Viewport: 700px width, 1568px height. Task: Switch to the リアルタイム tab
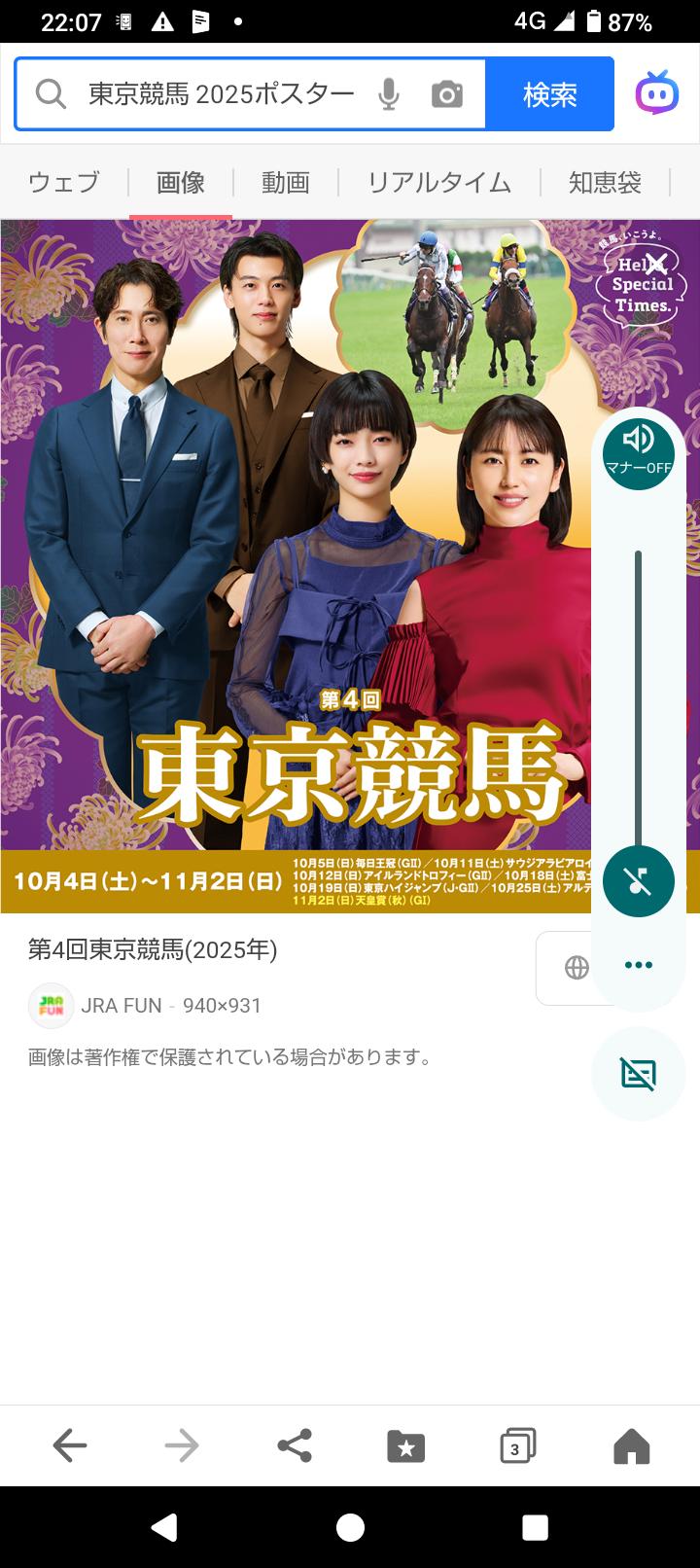438,183
